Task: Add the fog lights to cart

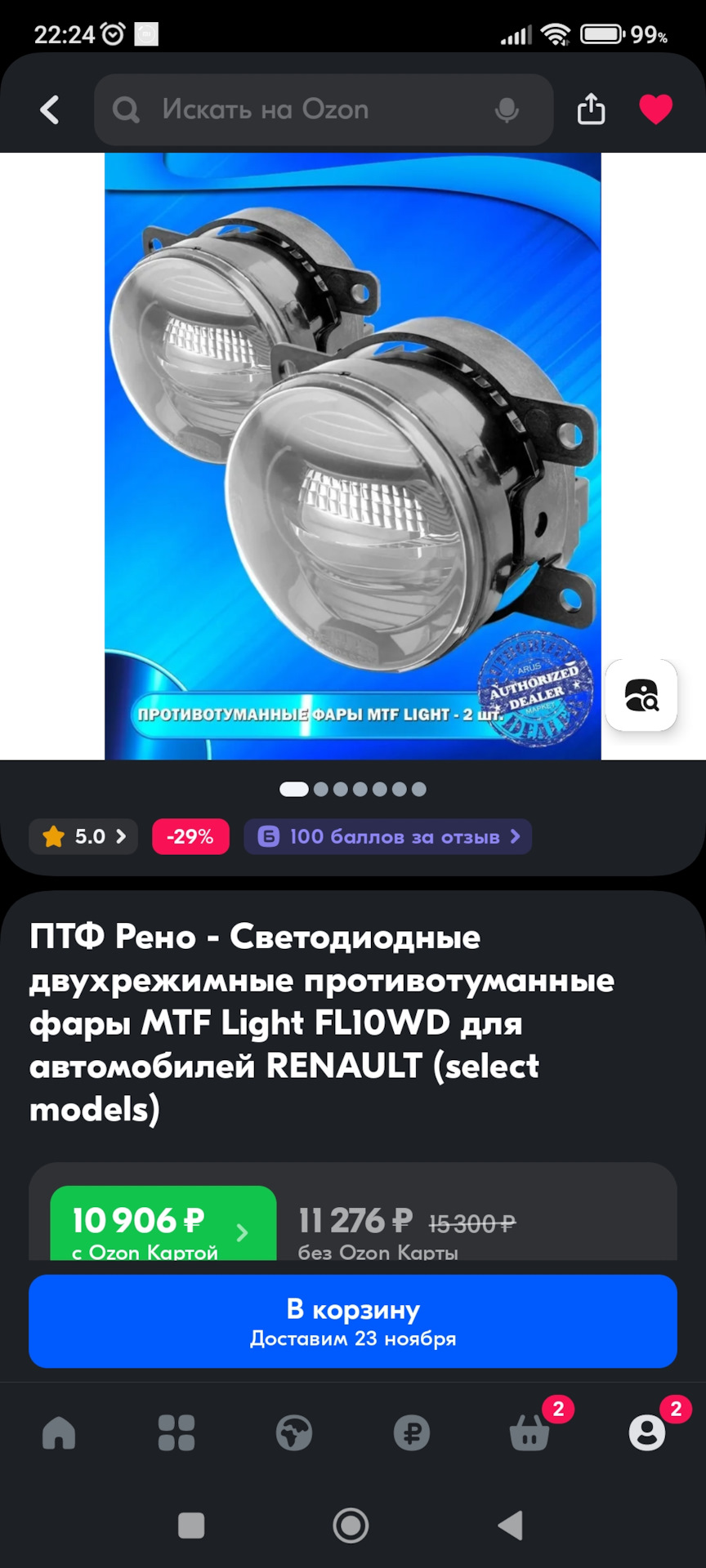Action: coord(353,1321)
